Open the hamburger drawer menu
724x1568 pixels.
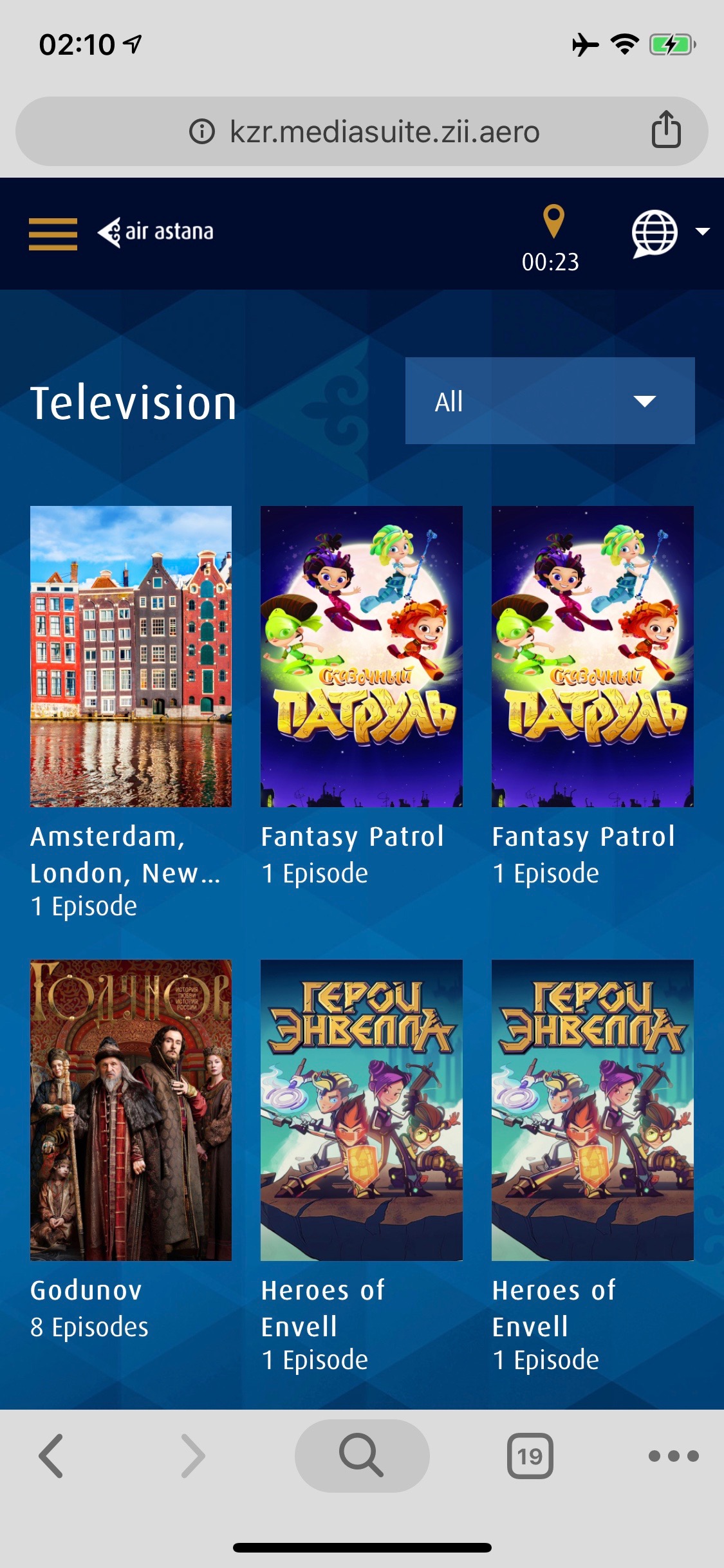pos(53,233)
